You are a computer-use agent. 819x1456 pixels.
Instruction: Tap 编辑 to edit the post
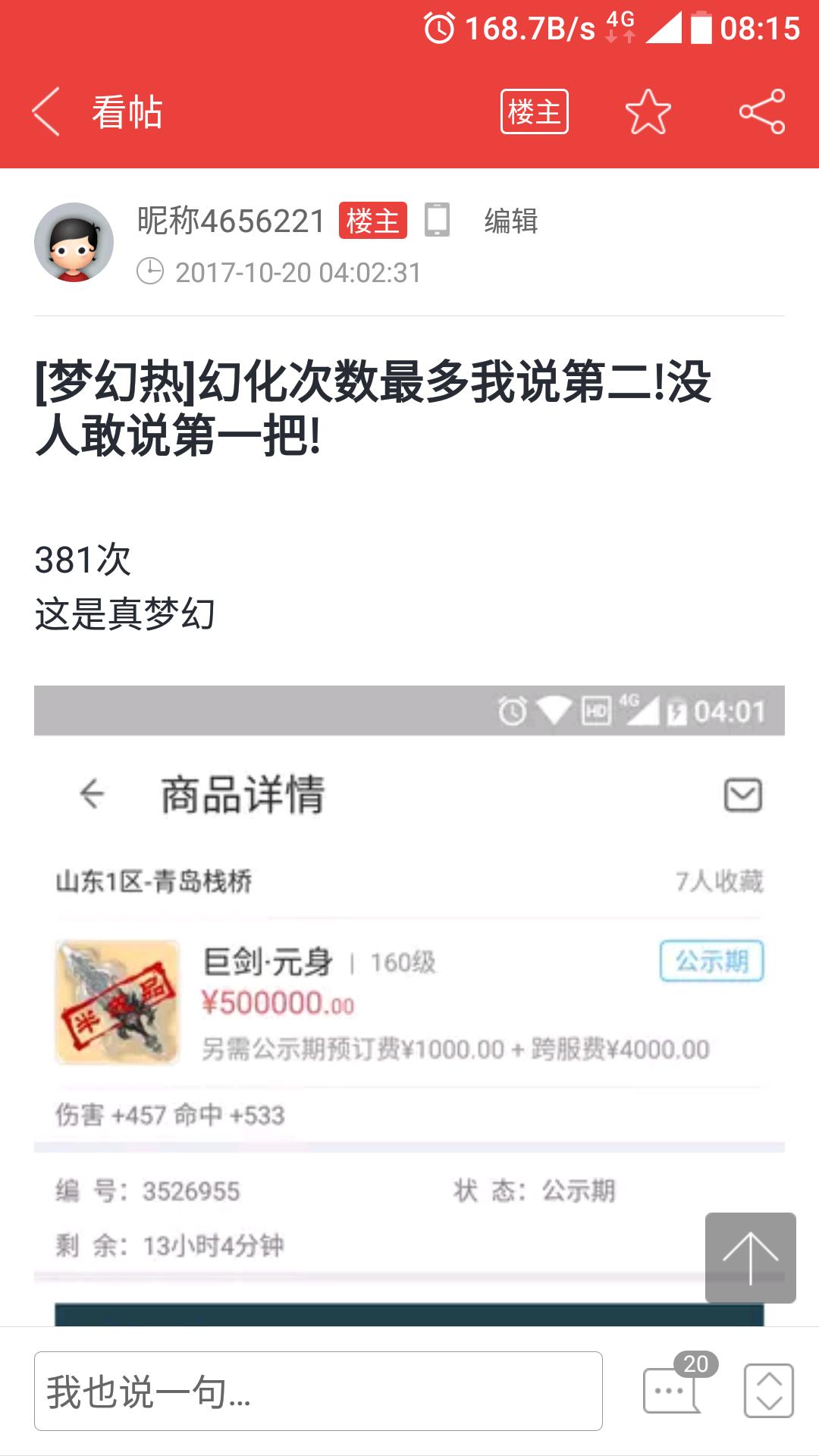510,221
